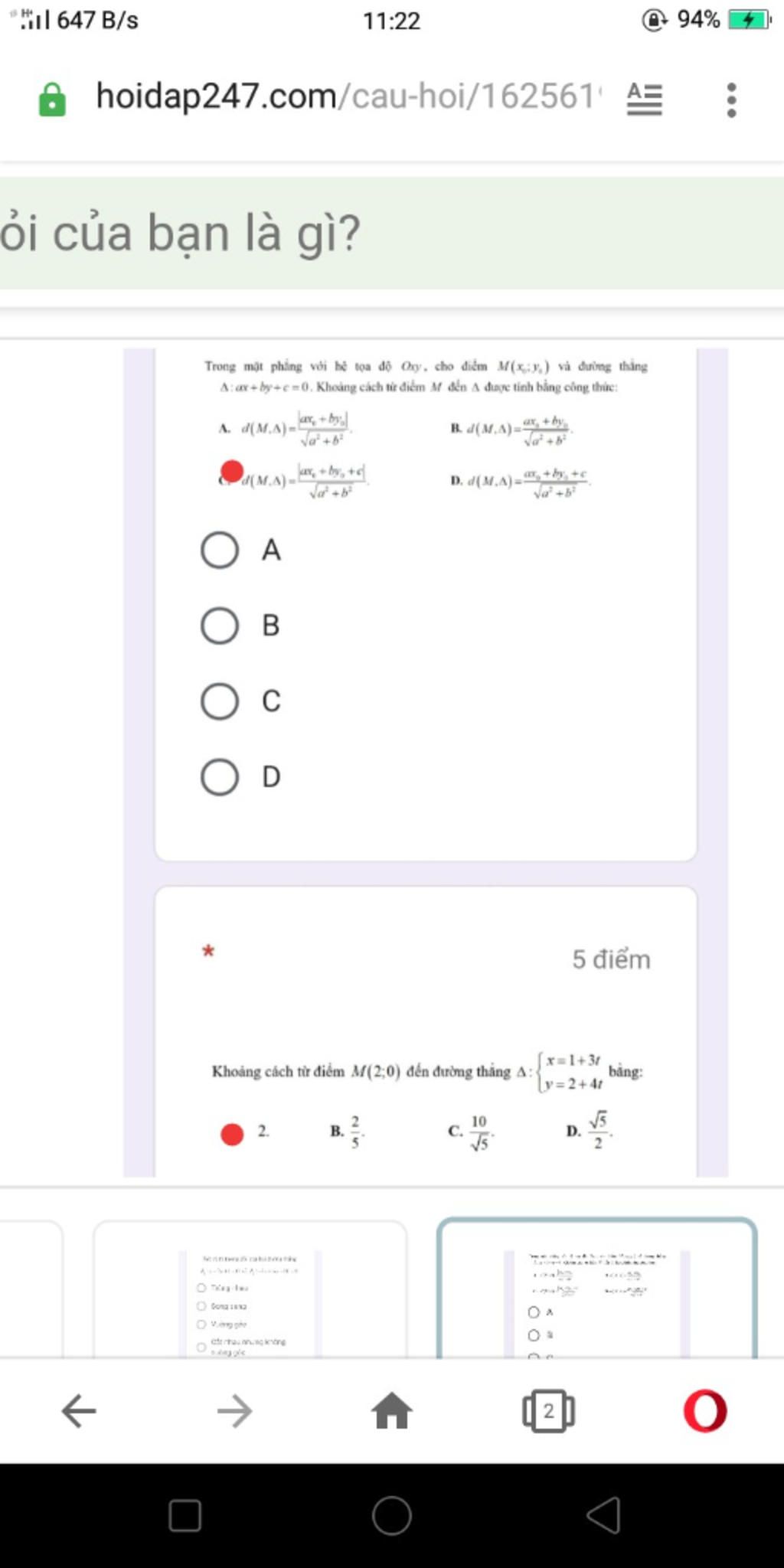Go forward to next page

click(235, 1410)
